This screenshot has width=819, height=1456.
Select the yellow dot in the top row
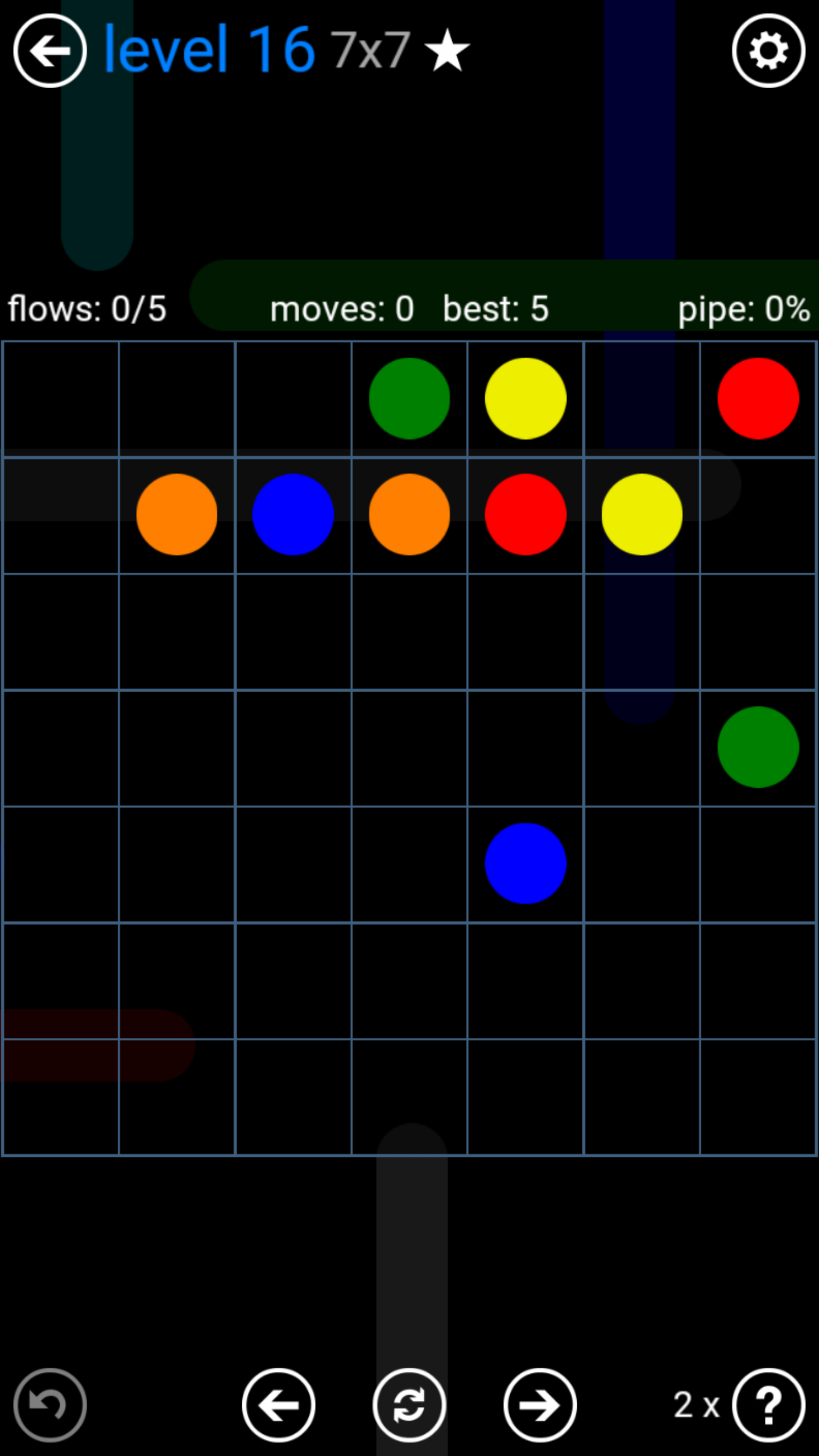(526, 399)
